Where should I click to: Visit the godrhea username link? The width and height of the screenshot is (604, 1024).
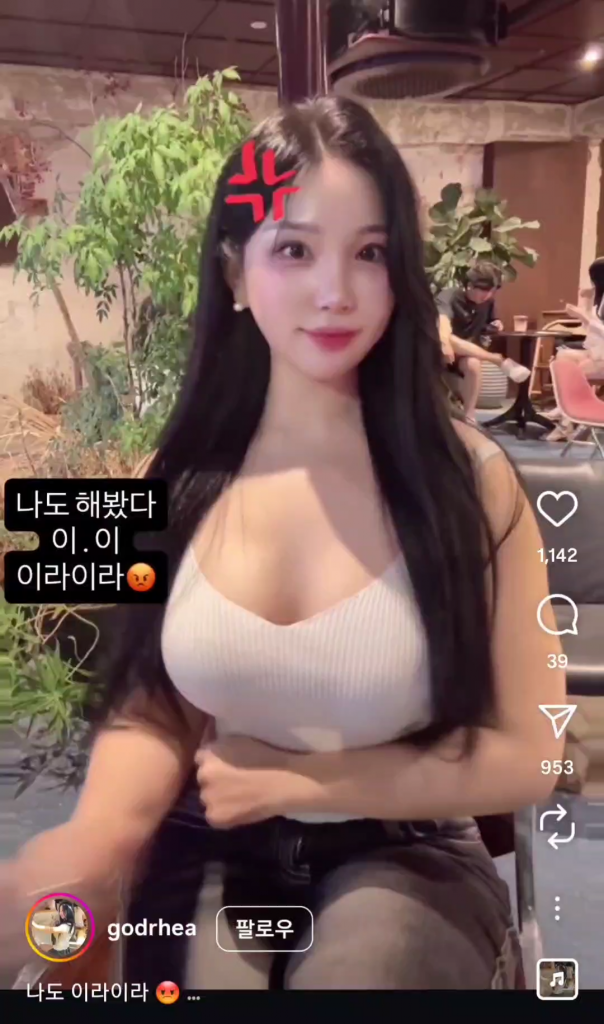152,929
